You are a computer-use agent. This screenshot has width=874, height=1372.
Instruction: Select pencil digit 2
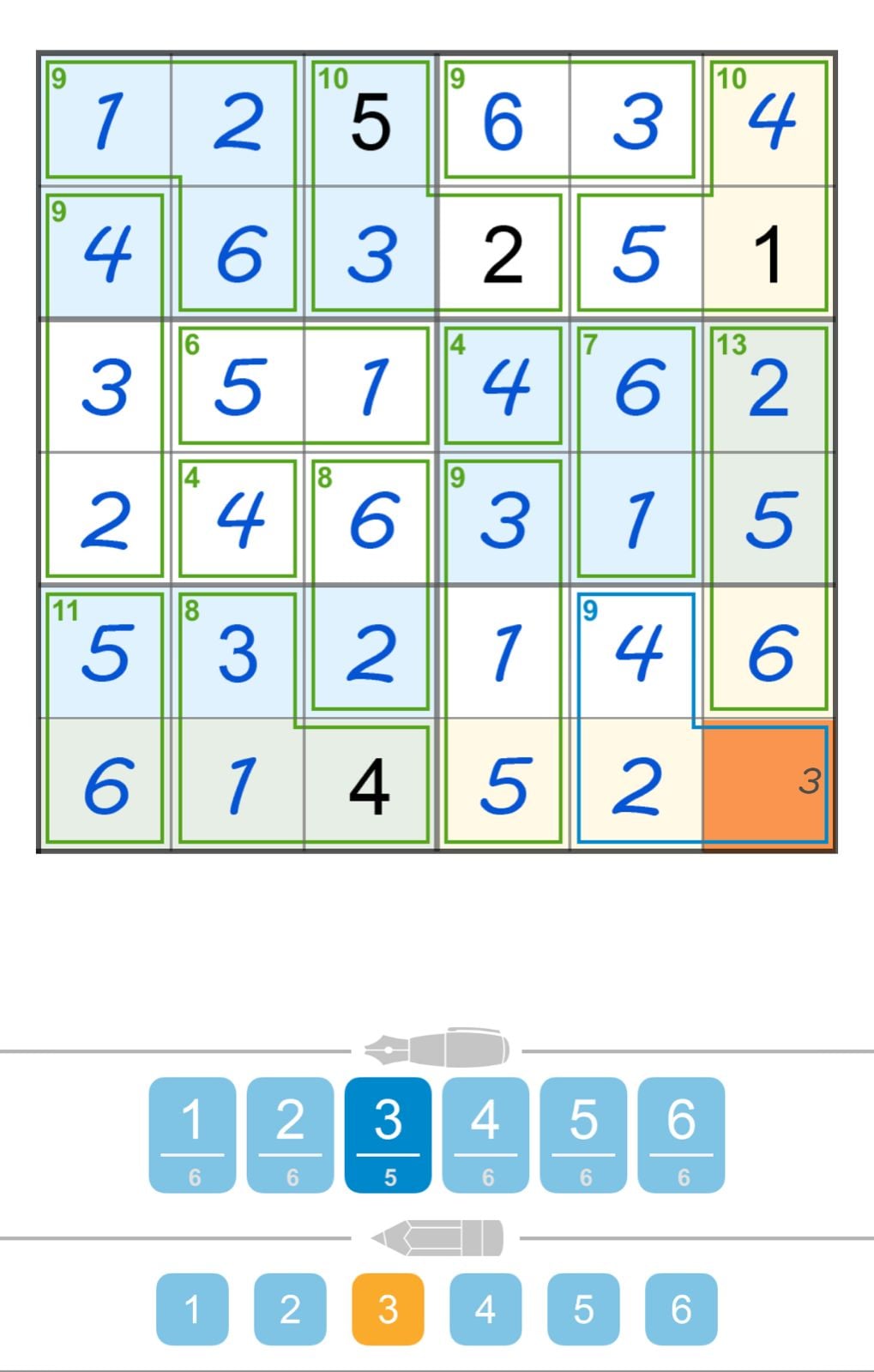click(x=291, y=1309)
